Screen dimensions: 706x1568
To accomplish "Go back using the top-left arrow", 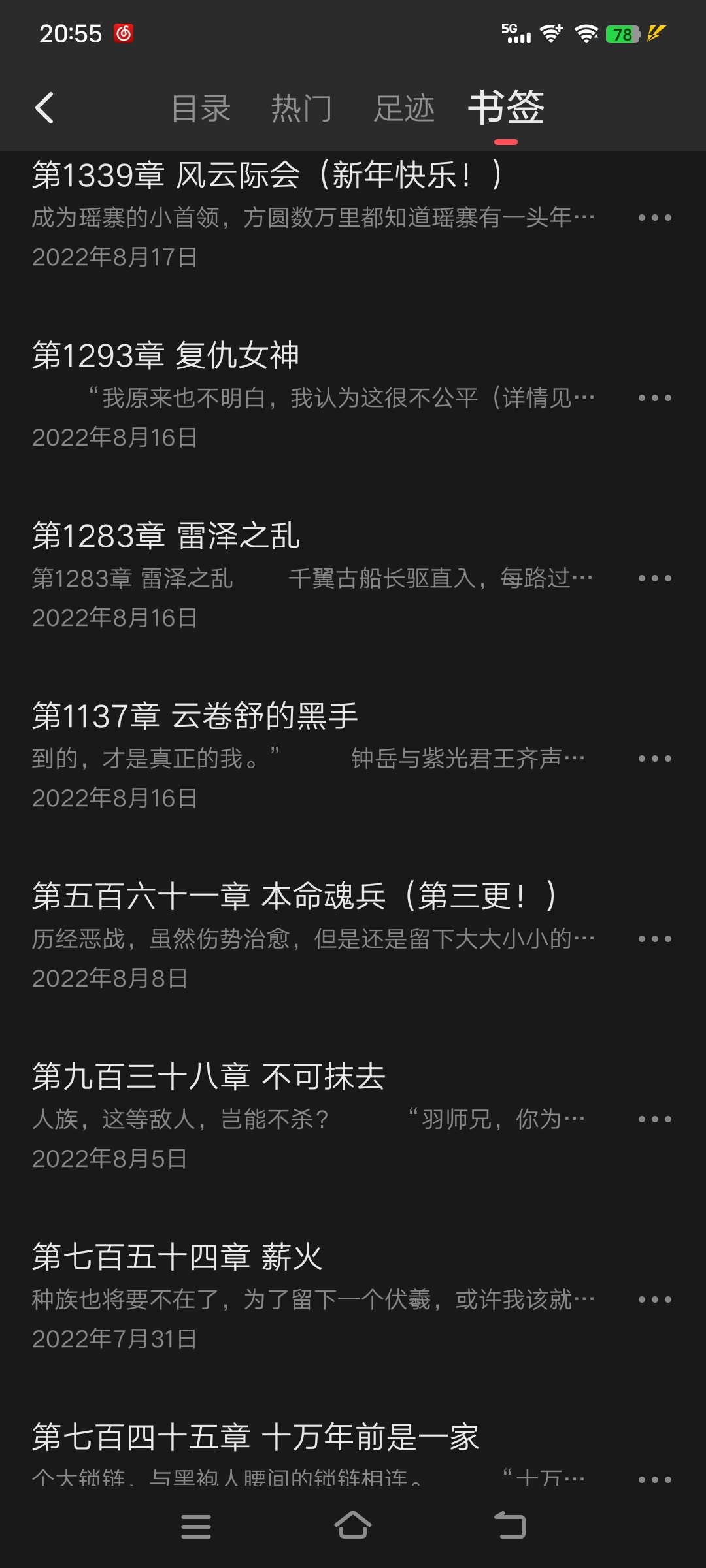I will [x=44, y=108].
